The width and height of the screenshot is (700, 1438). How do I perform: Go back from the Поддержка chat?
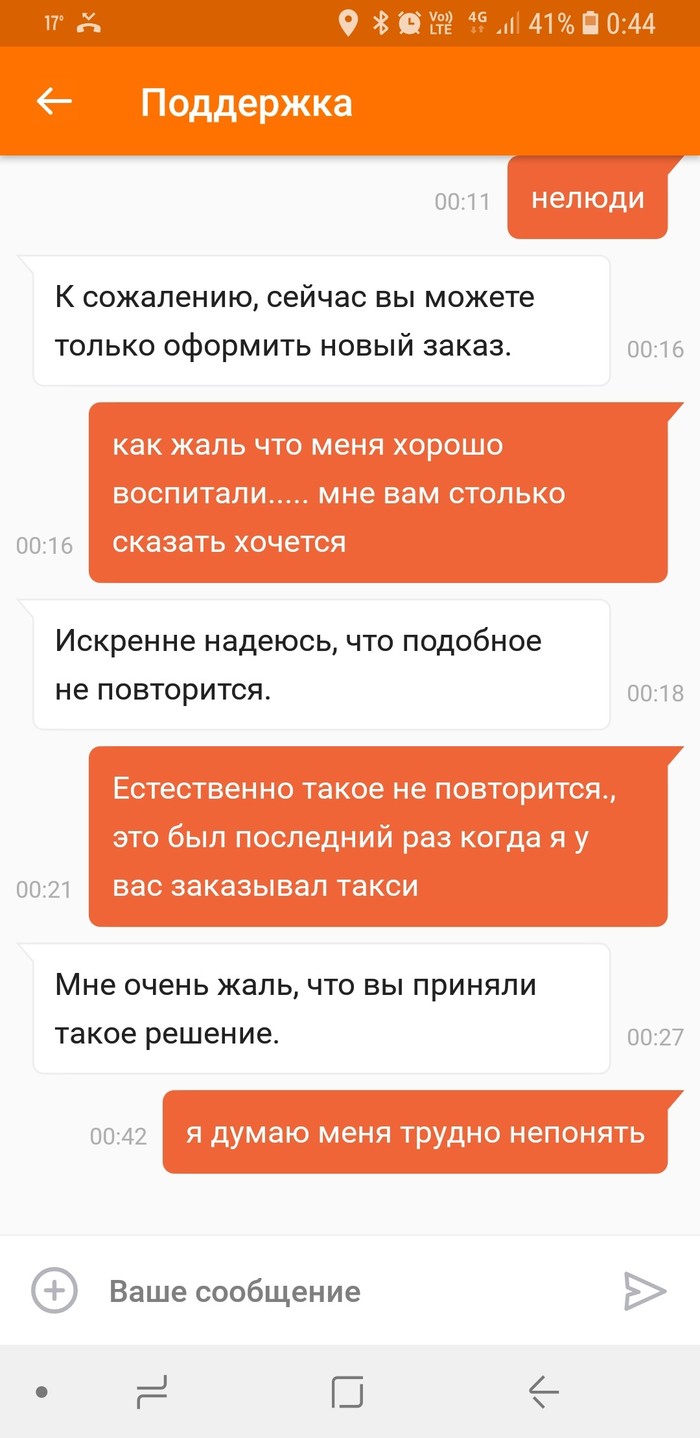pos(54,101)
